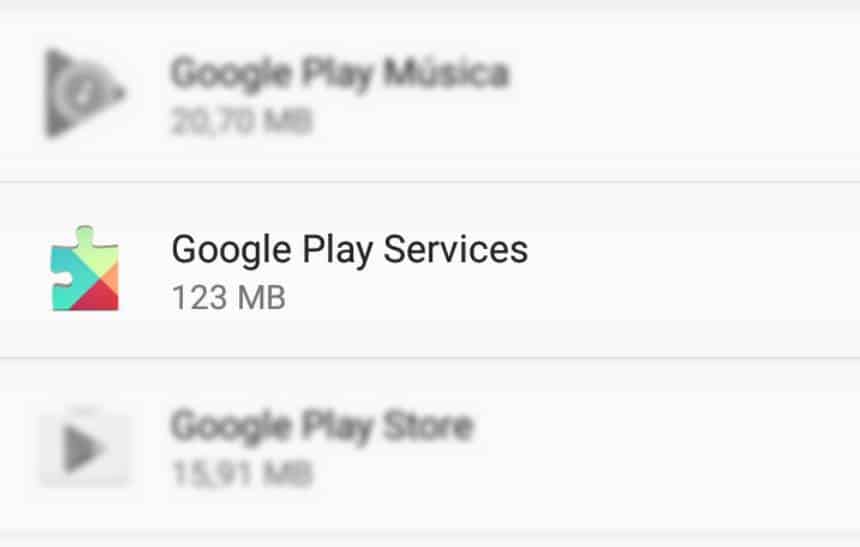The width and height of the screenshot is (860, 547).
Task: Open the Google Play Música entry
Action: click(339, 93)
